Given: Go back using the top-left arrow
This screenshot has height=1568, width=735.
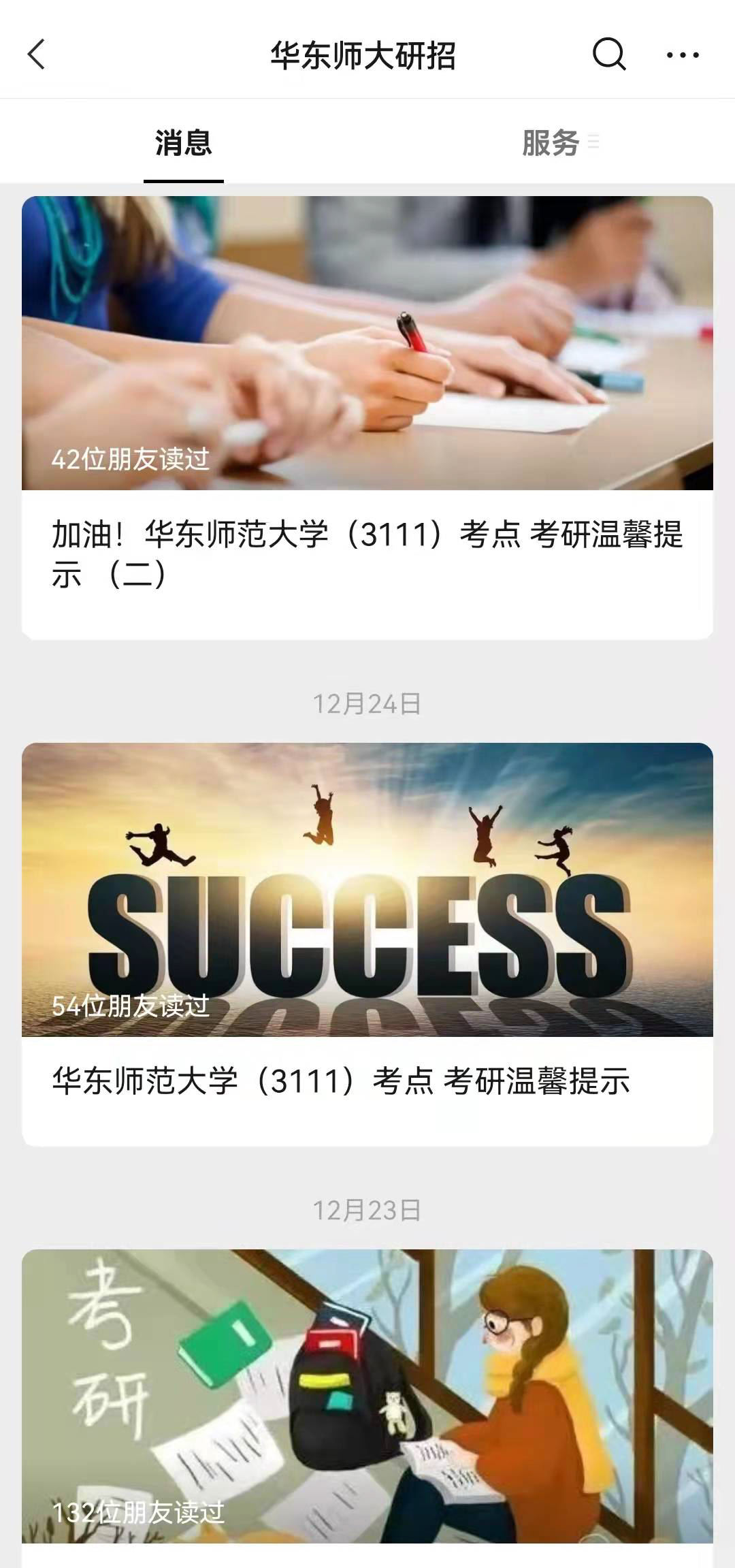Looking at the screenshot, I should click(37, 54).
